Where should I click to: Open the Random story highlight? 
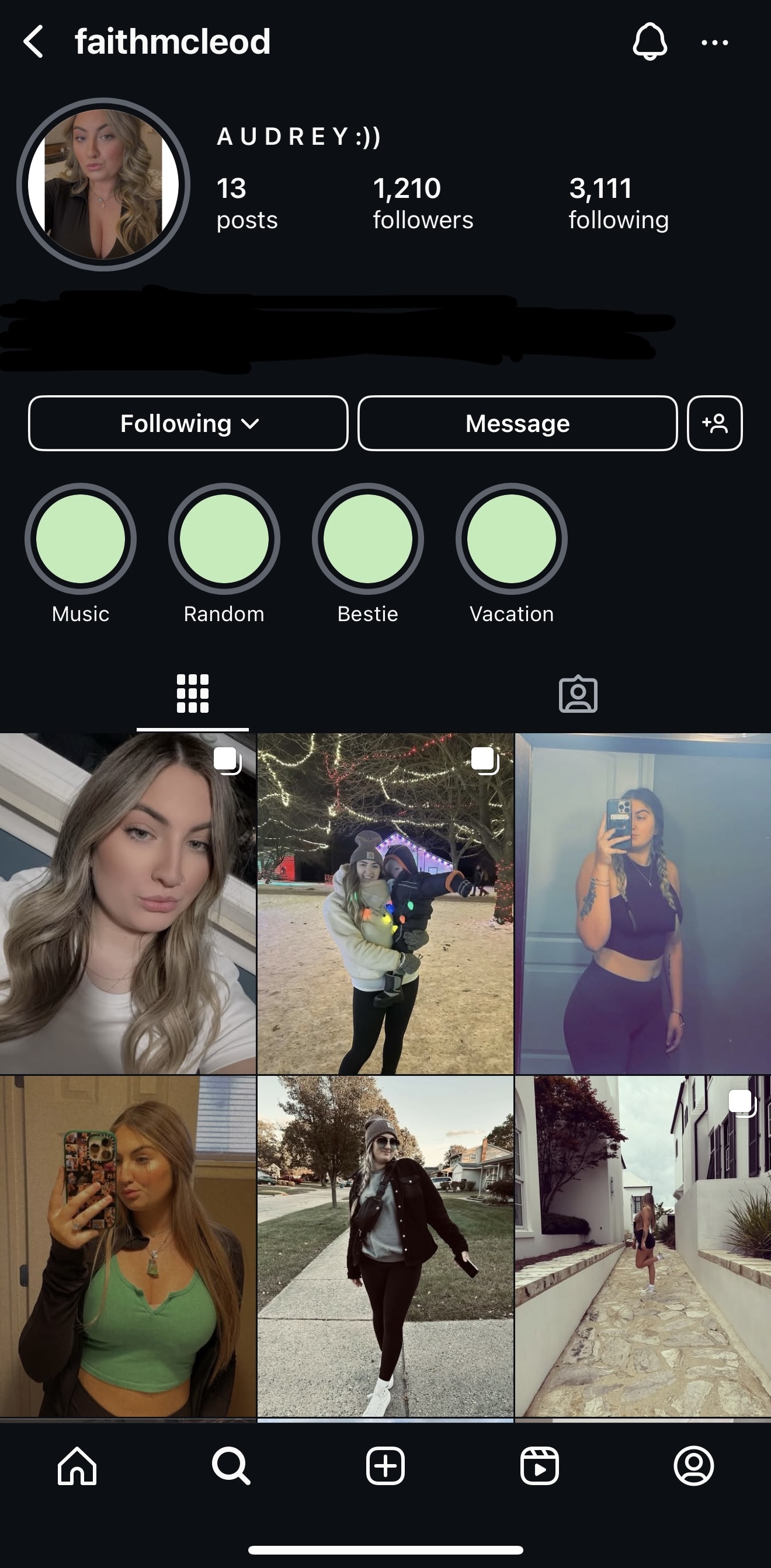point(224,539)
